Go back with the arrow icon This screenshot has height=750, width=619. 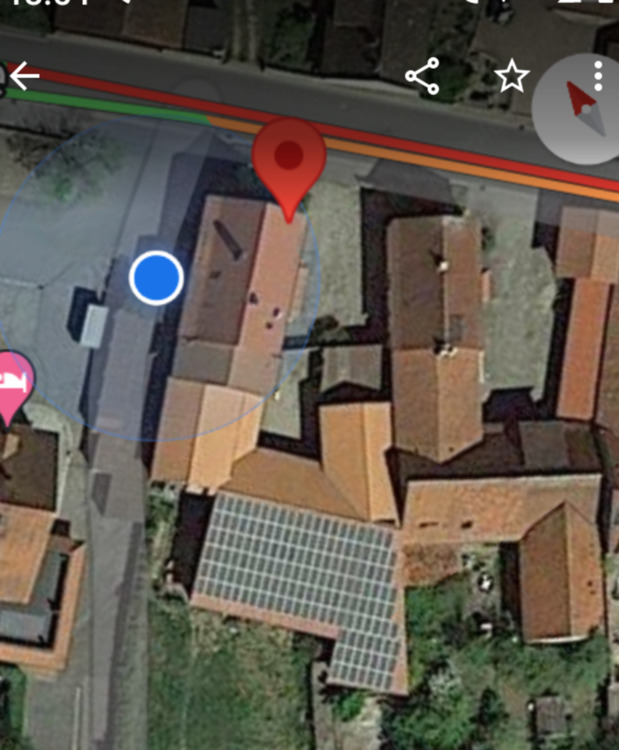(23, 76)
